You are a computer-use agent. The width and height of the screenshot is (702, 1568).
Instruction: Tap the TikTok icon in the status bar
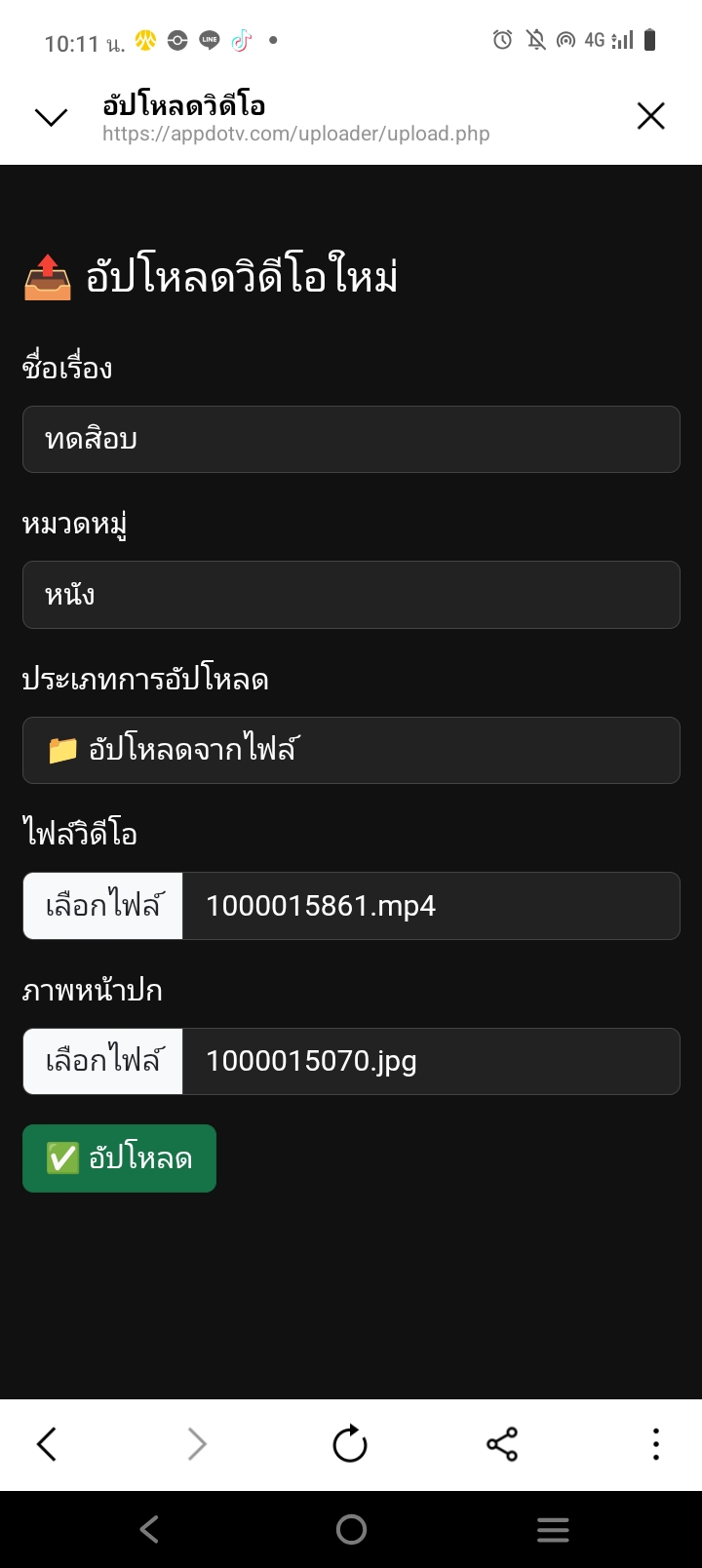[241, 40]
